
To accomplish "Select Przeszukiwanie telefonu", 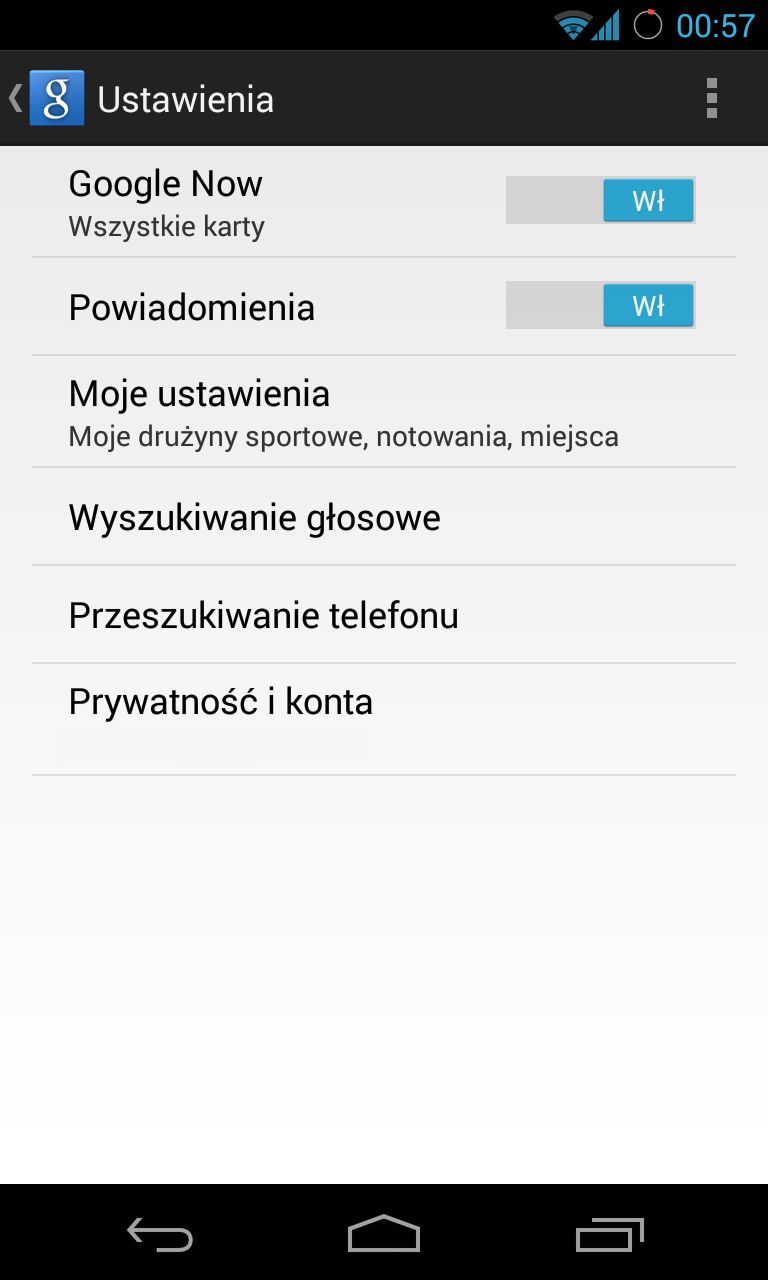I will [x=384, y=614].
